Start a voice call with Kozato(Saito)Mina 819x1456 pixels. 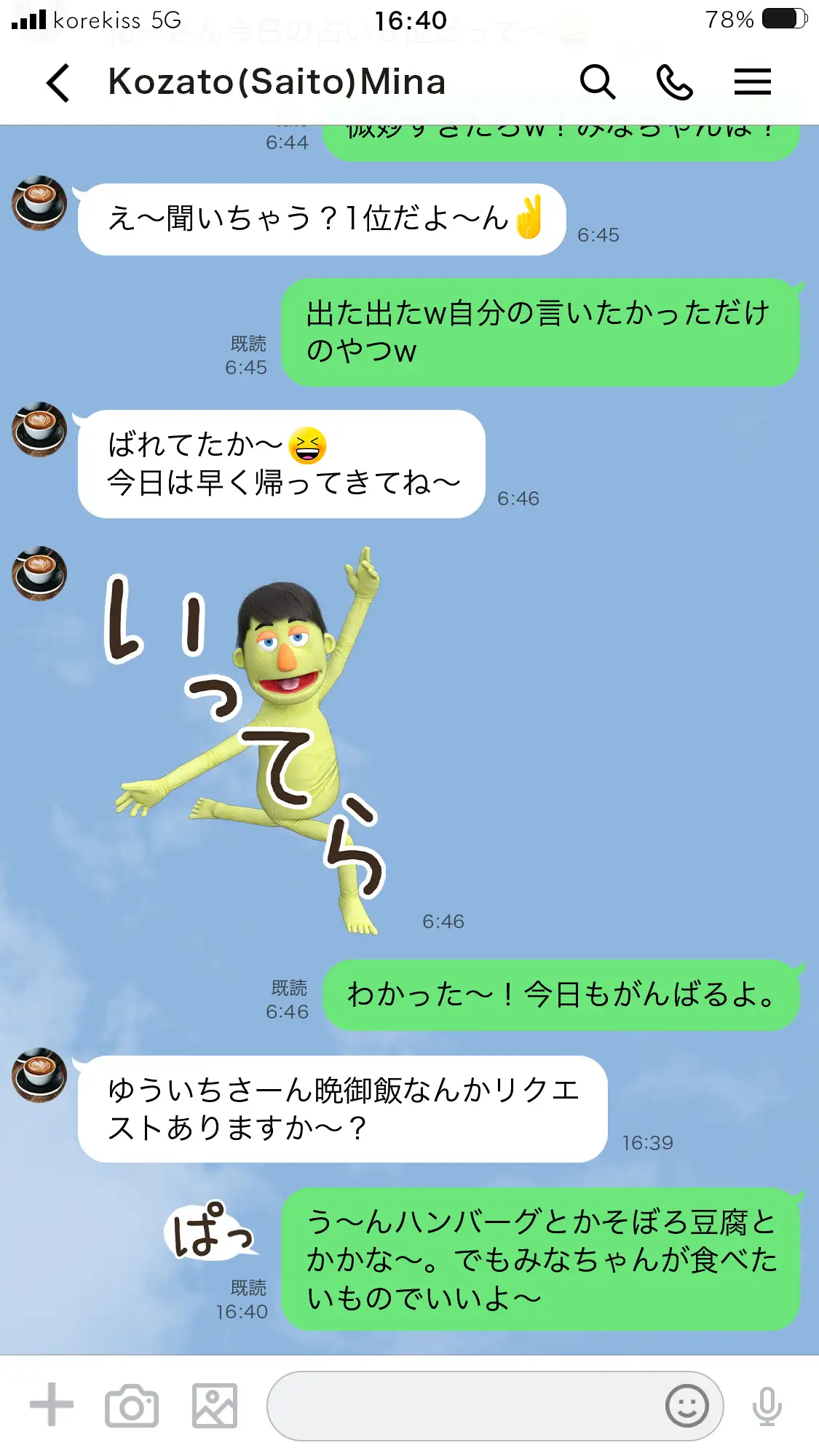(676, 82)
